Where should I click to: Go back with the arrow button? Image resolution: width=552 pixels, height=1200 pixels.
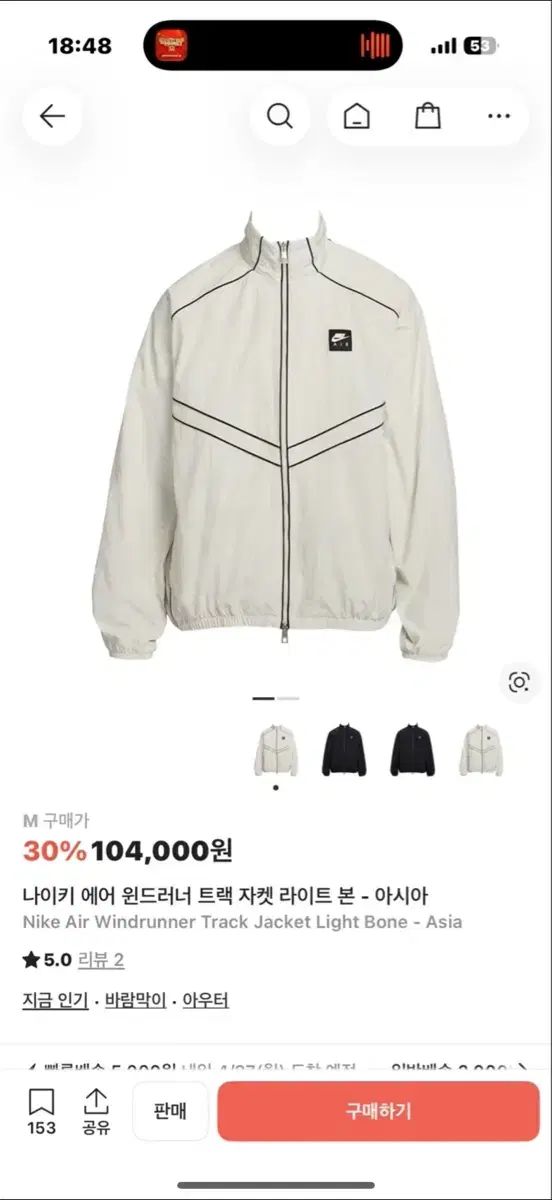pos(52,116)
